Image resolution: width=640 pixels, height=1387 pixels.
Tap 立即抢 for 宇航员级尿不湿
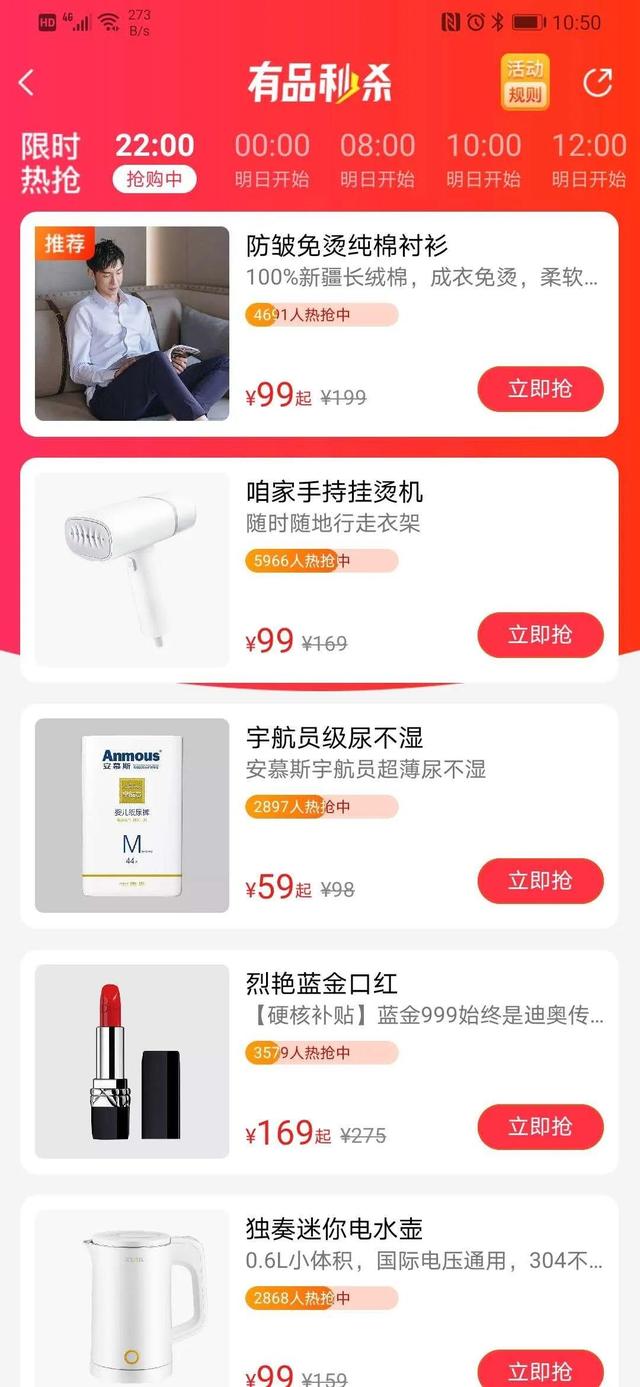(x=540, y=881)
